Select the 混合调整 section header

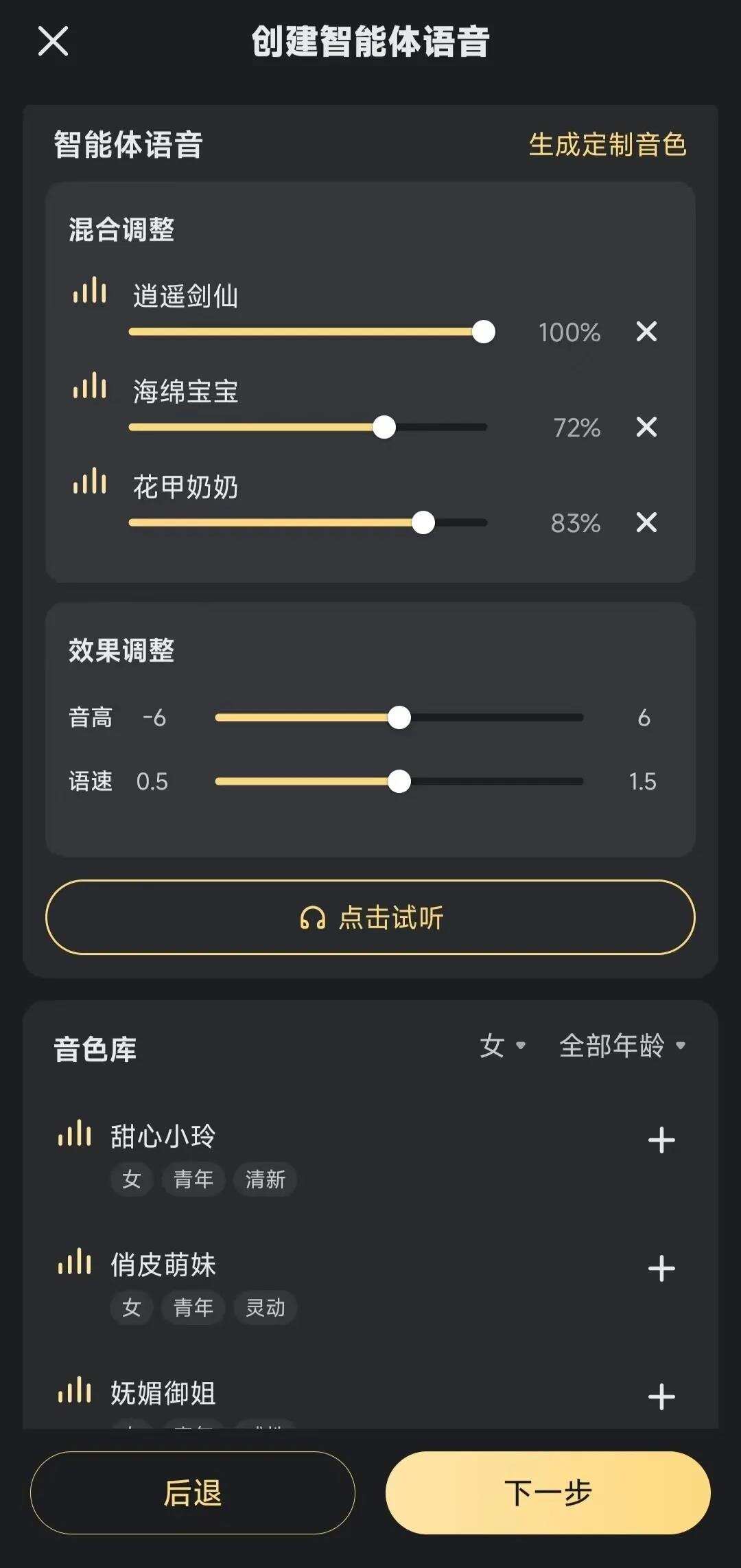[121, 230]
